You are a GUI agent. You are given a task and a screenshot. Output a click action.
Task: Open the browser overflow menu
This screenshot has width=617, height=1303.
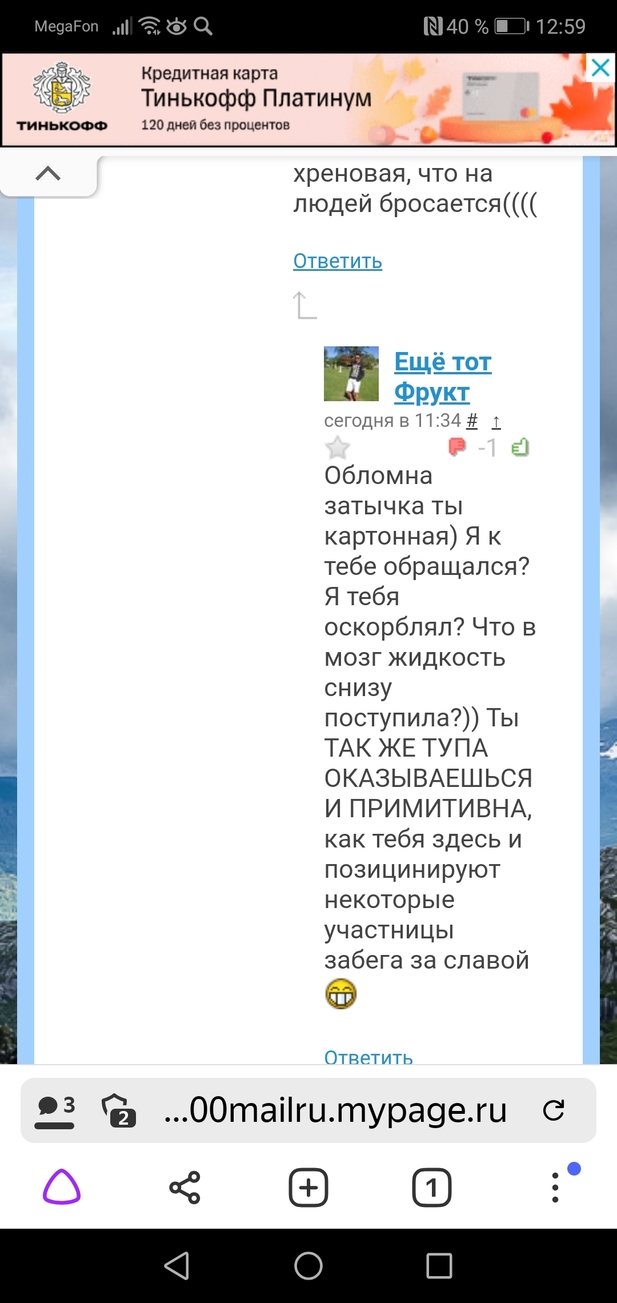(555, 1188)
